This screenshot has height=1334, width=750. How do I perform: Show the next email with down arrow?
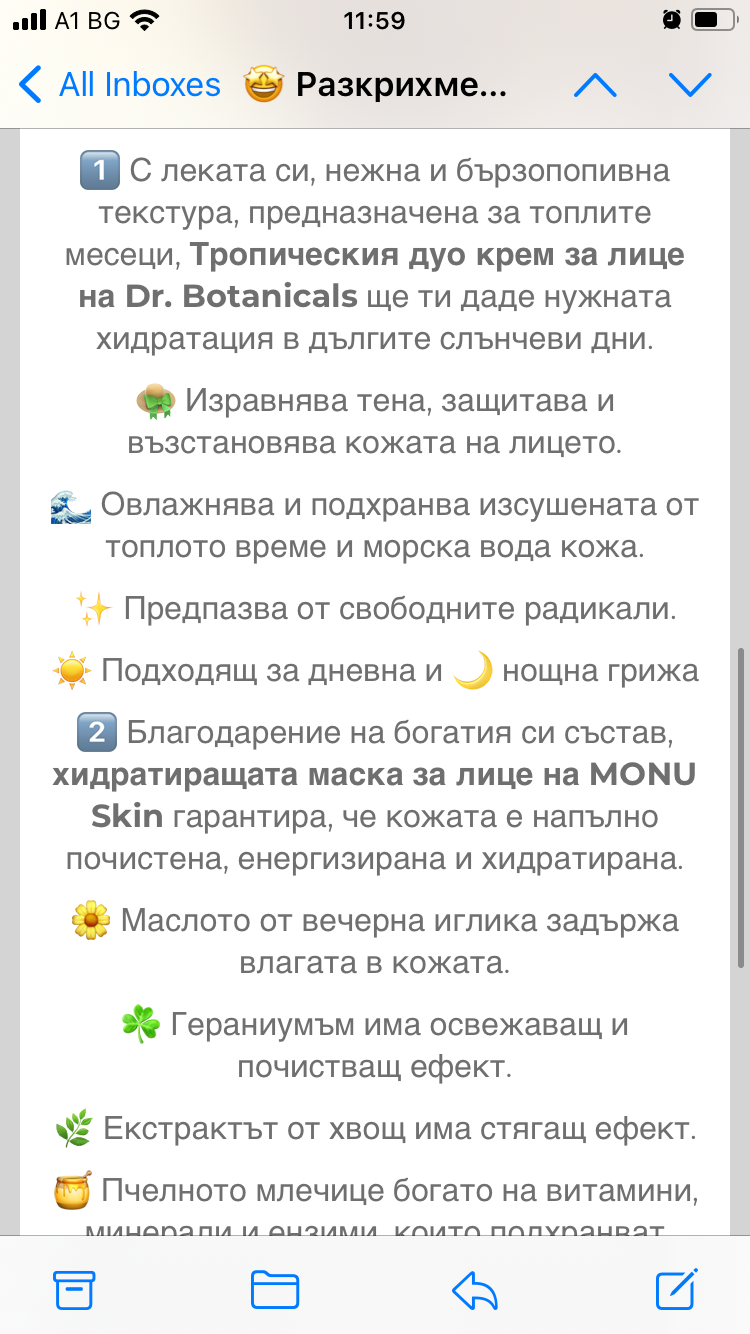click(690, 85)
